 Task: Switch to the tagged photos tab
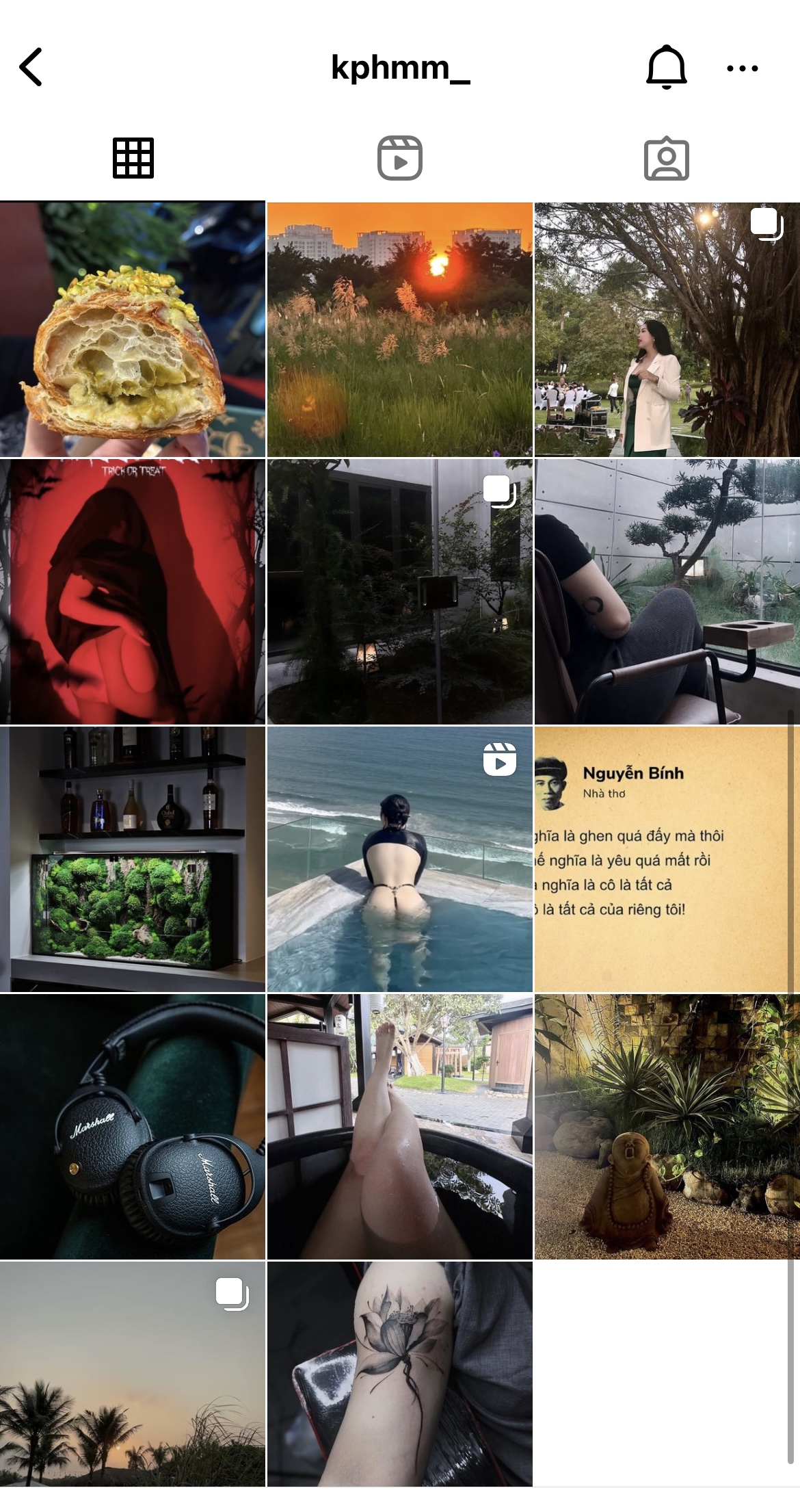pyautogui.click(x=666, y=159)
